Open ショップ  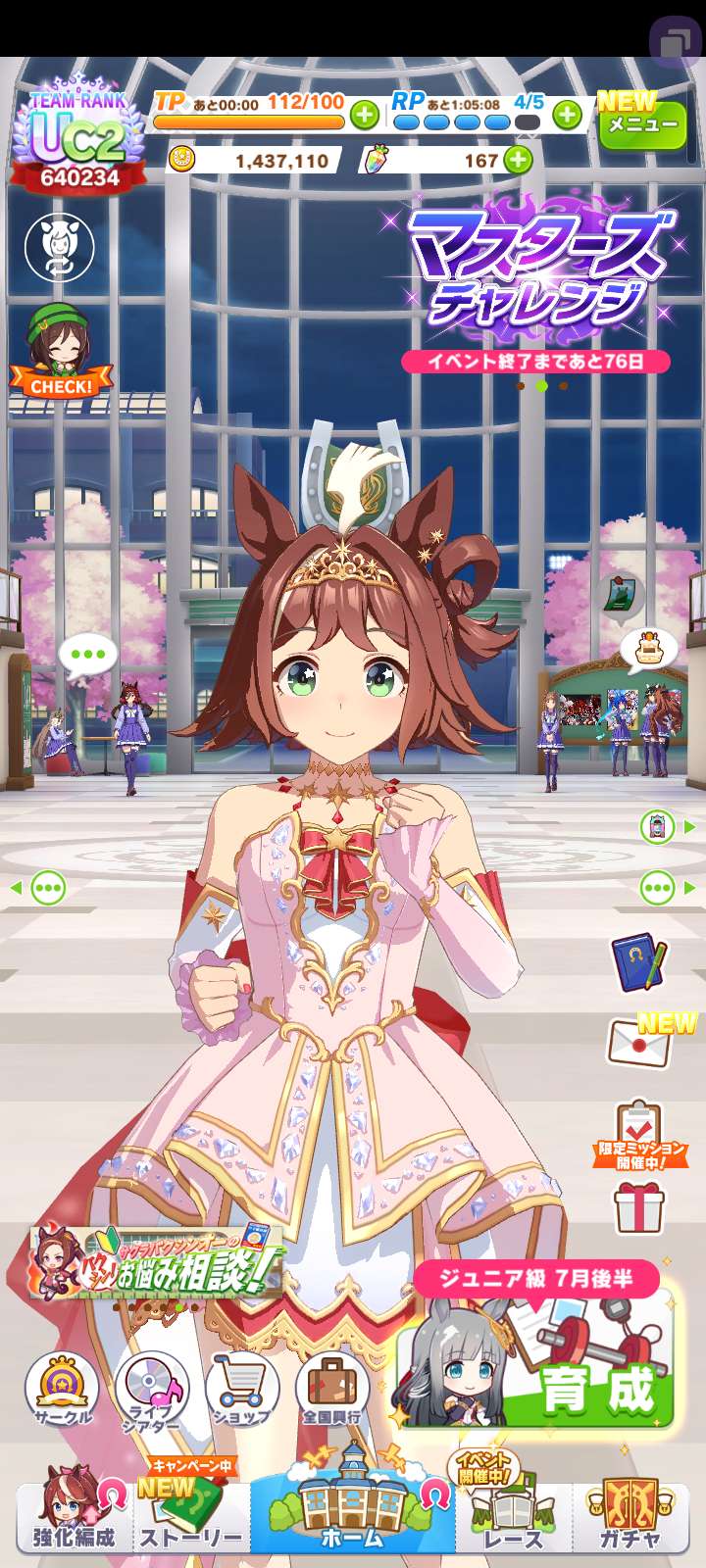241,1389
